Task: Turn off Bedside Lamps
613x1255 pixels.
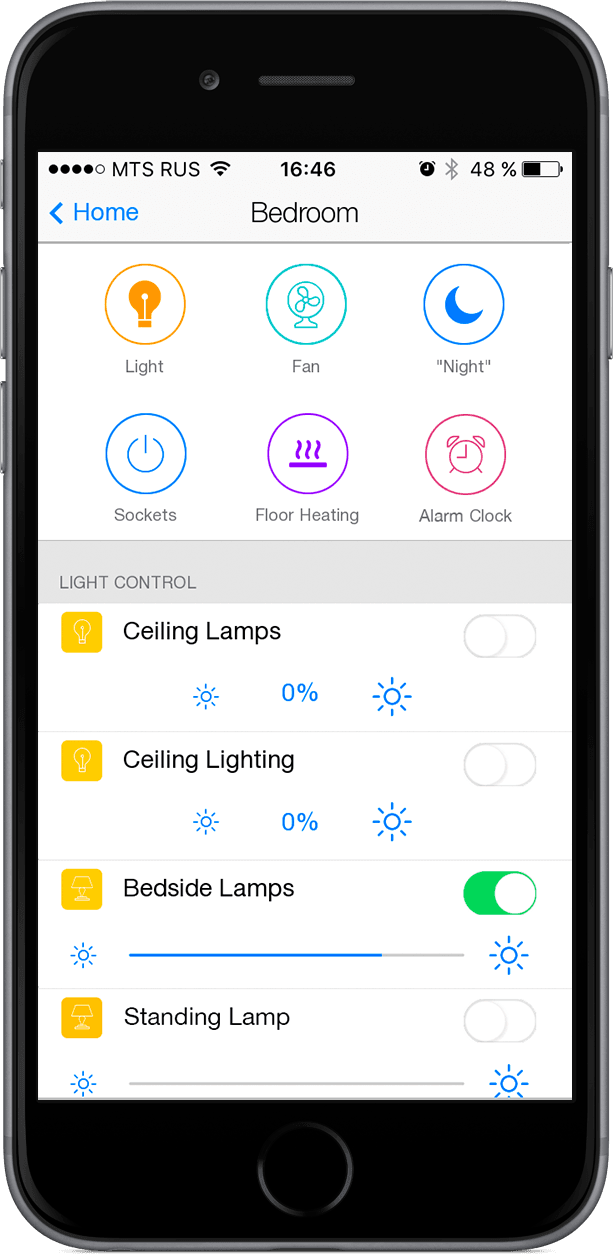Action: pyautogui.click(x=500, y=893)
